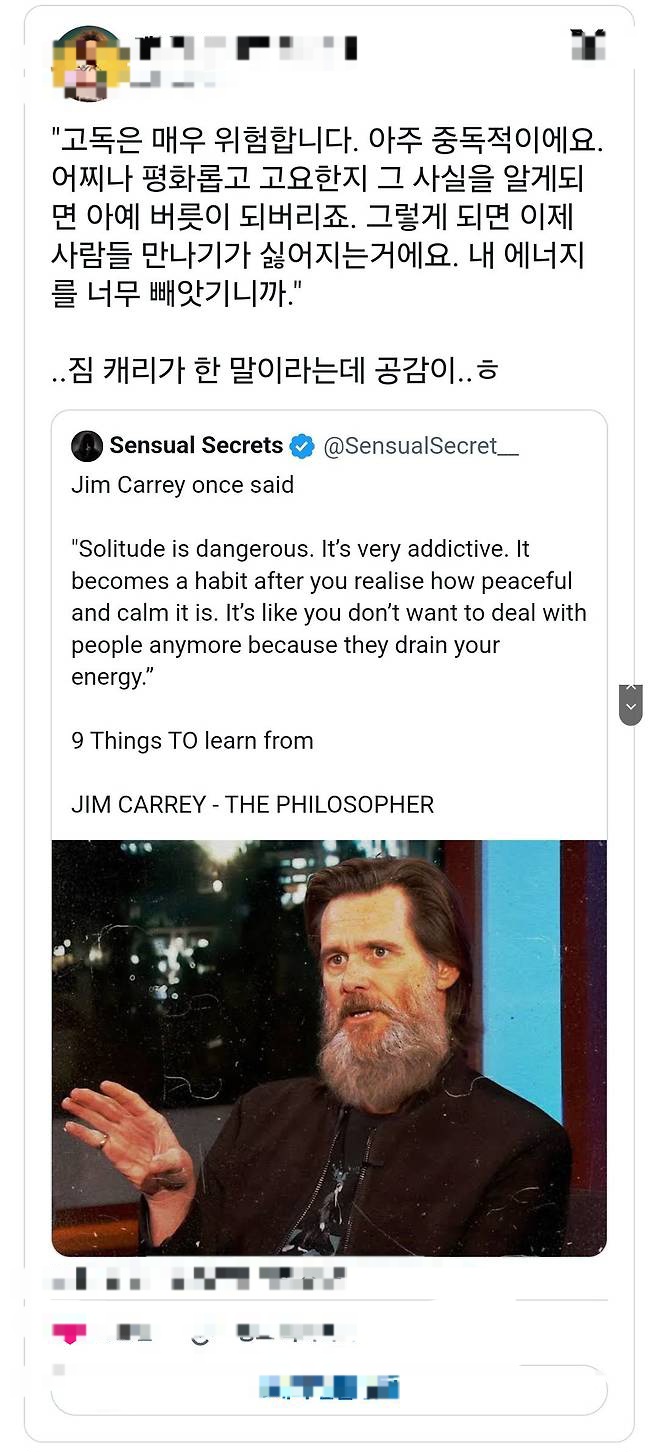Tap the down chevron on the right edge
The image size is (658, 1452).
point(630,706)
